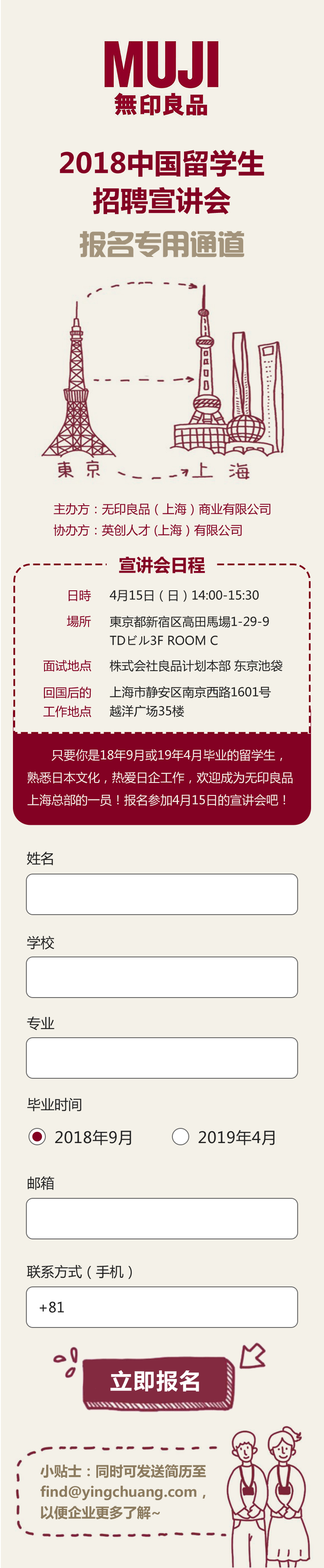Image resolution: width=324 pixels, height=1568 pixels.
Task: Choose the 2019年4月 radio option
Action: click(180, 1137)
